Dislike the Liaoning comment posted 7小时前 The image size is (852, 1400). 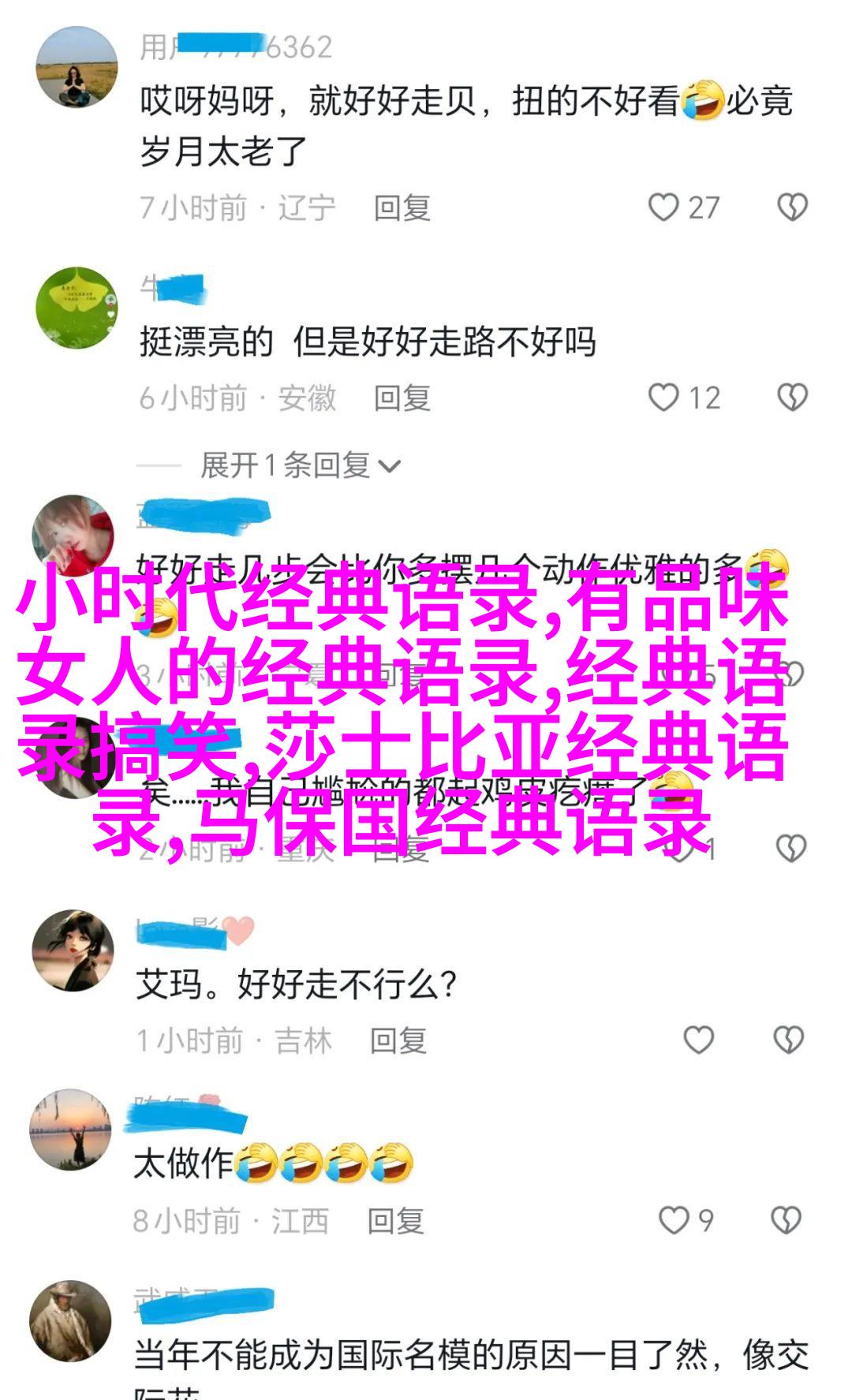click(x=792, y=207)
